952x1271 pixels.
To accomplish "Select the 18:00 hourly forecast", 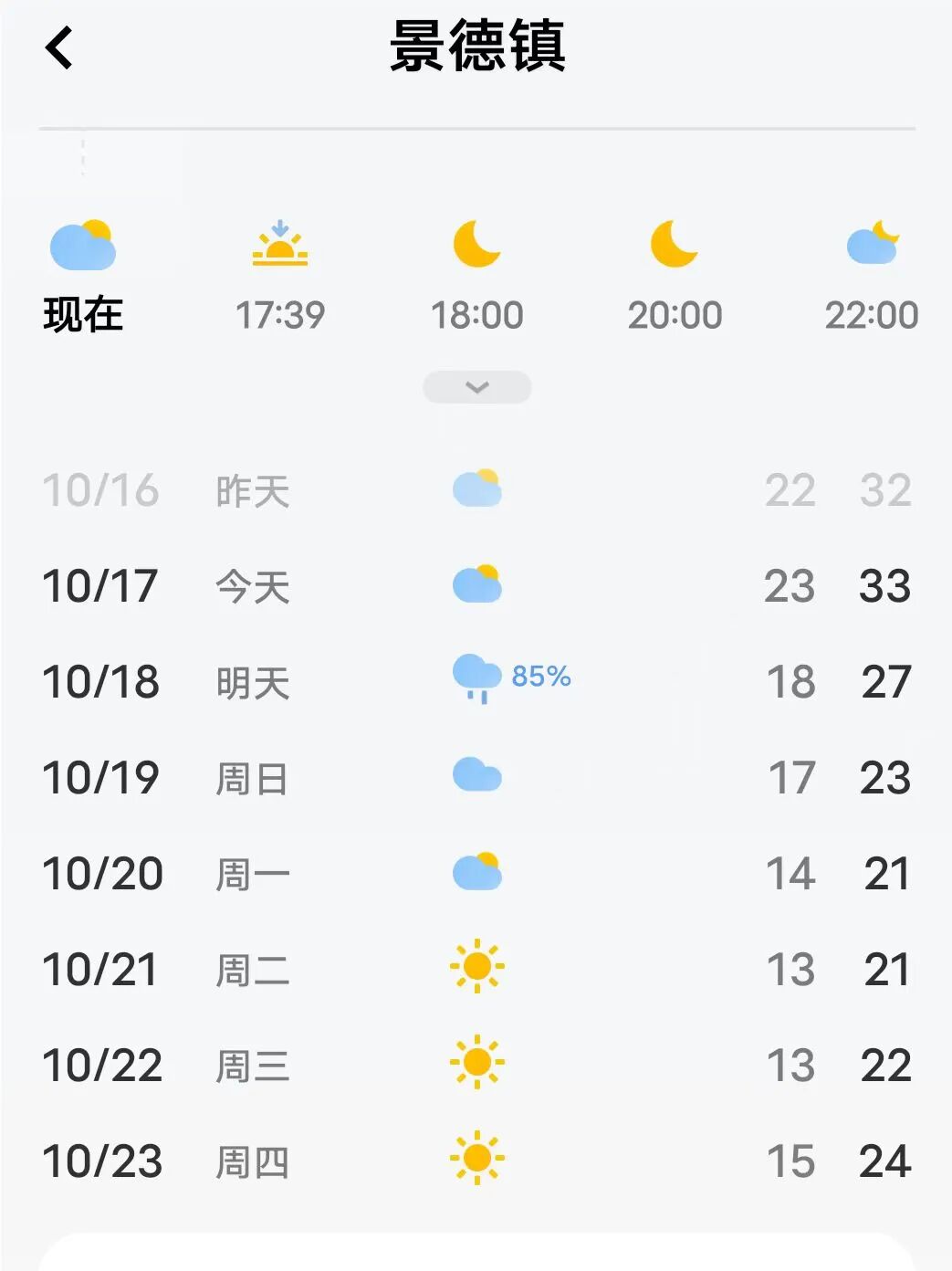I will [476, 314].
